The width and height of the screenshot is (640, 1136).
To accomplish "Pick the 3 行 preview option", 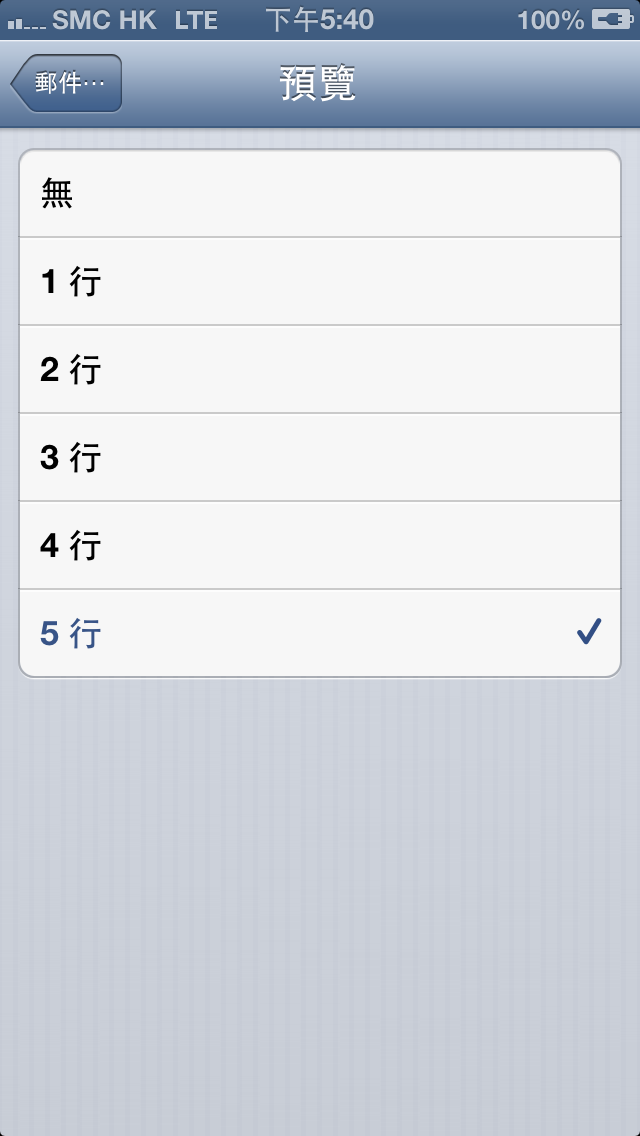I will coord(320,458).
